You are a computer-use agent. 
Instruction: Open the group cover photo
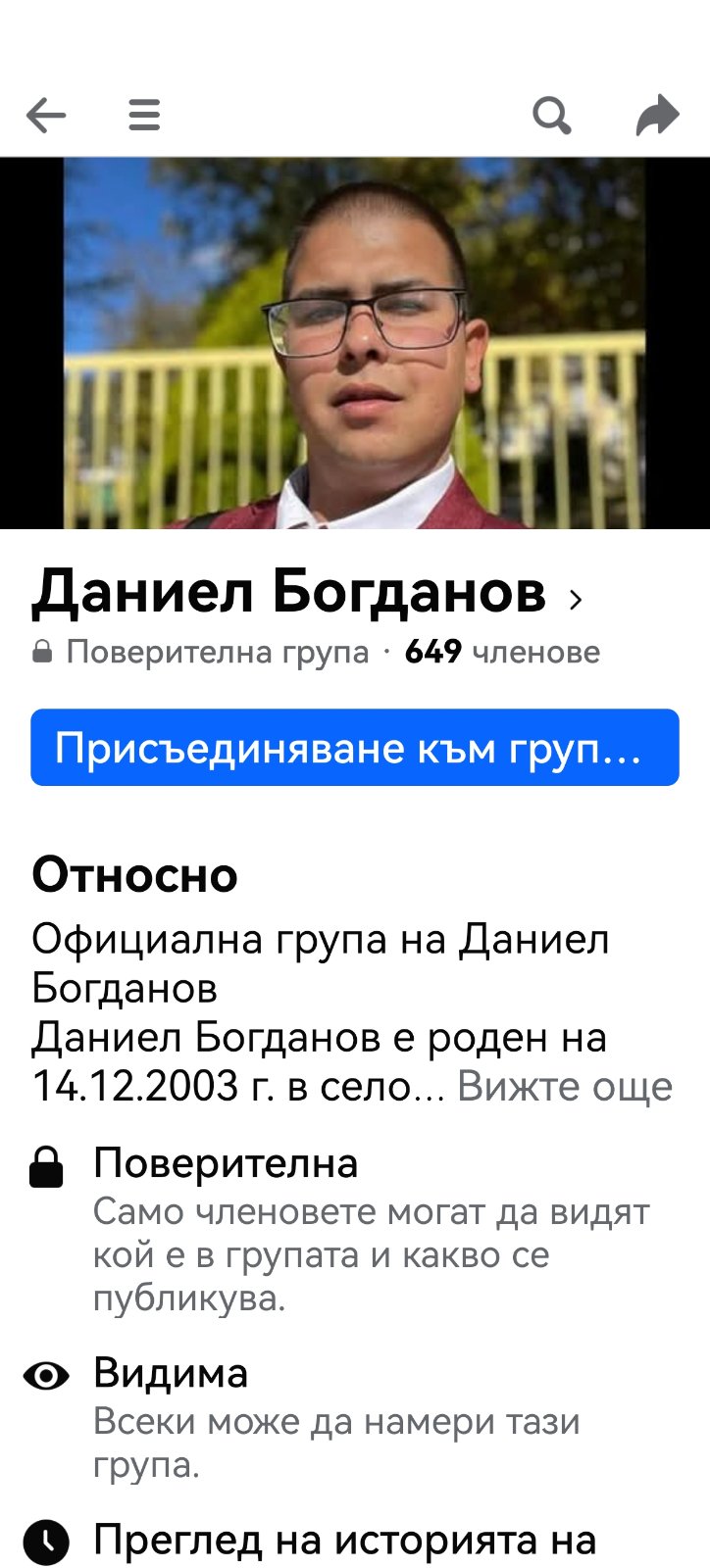(x=355, y=343)
